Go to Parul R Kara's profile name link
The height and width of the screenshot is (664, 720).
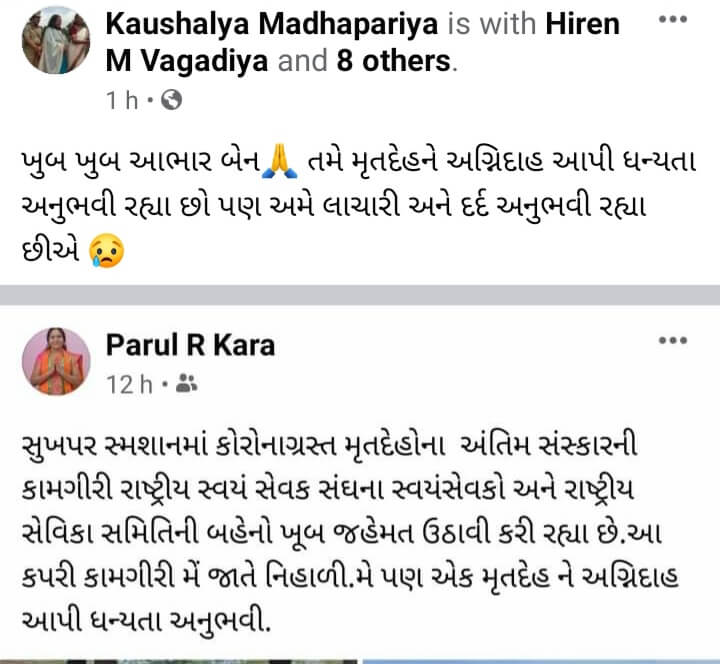[189, 346]
